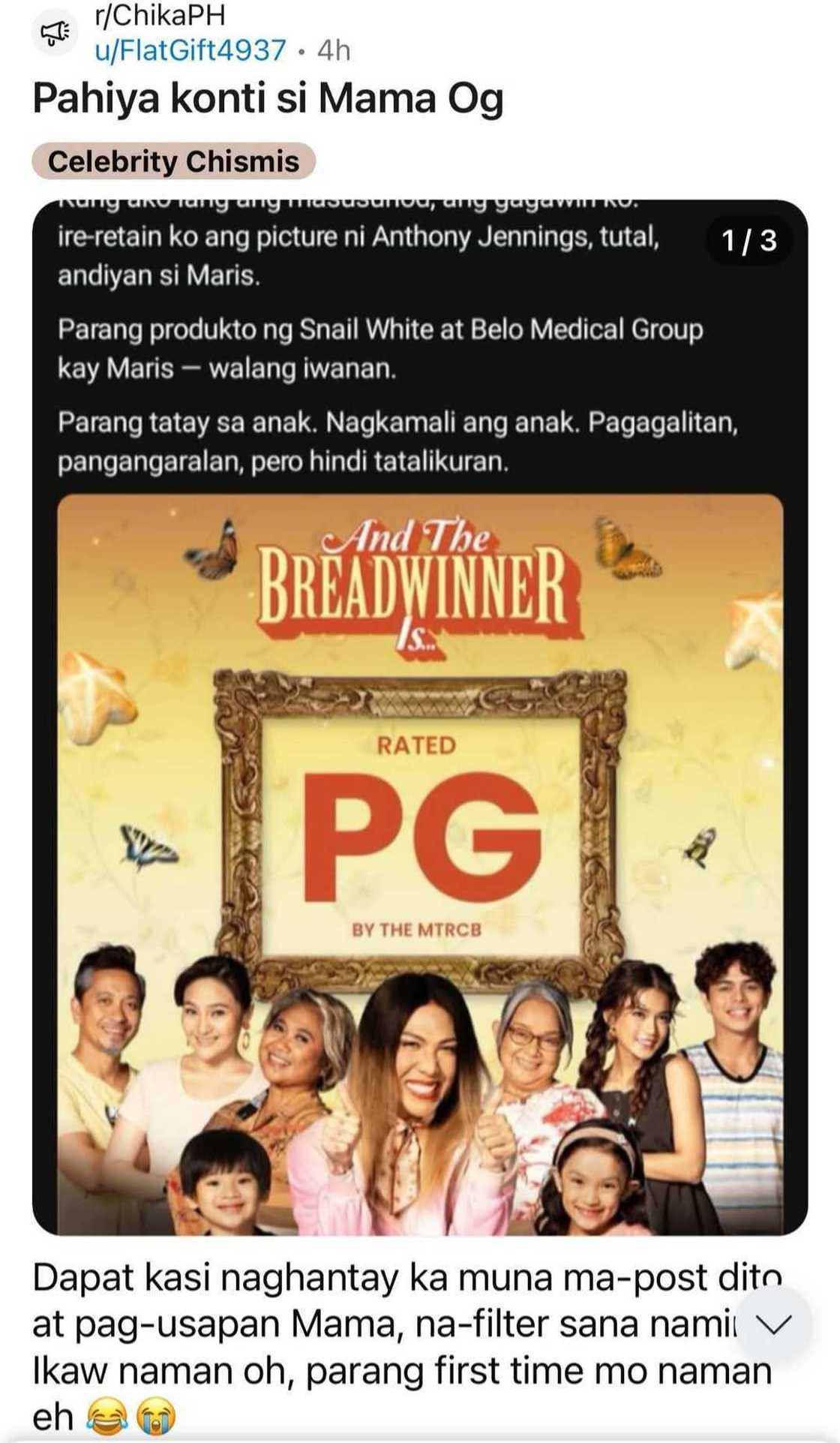
Task: Open u/FlatGift4937's profile
Action: (190, 50)
